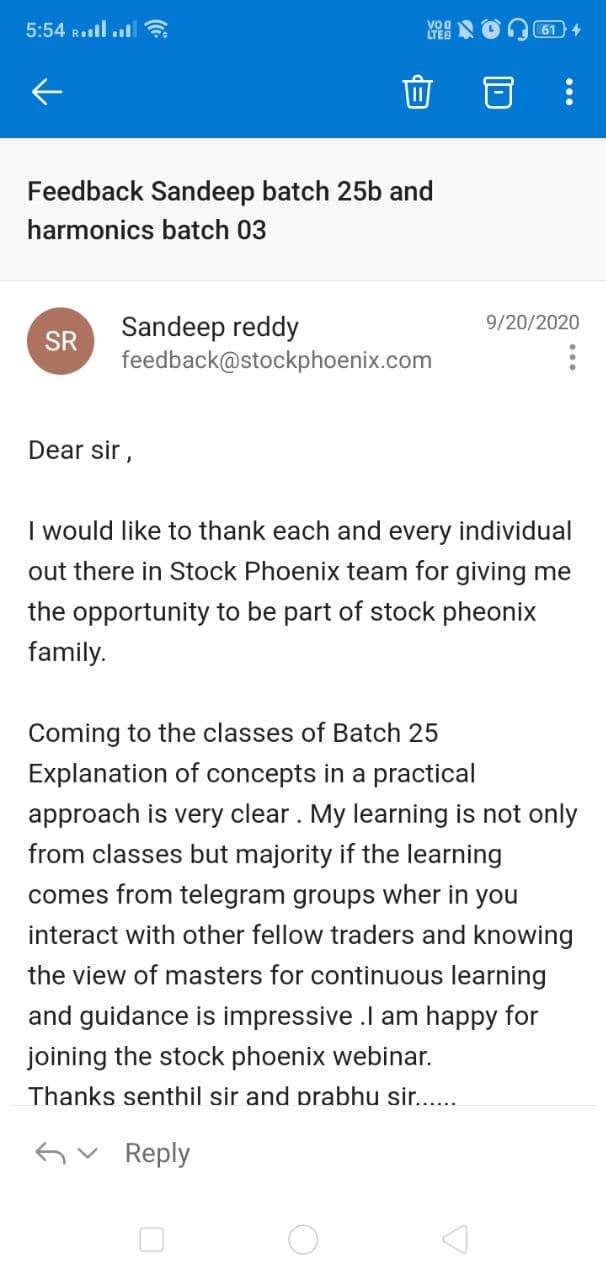Delete this email with the trash icon

click(x=417, y=93)
